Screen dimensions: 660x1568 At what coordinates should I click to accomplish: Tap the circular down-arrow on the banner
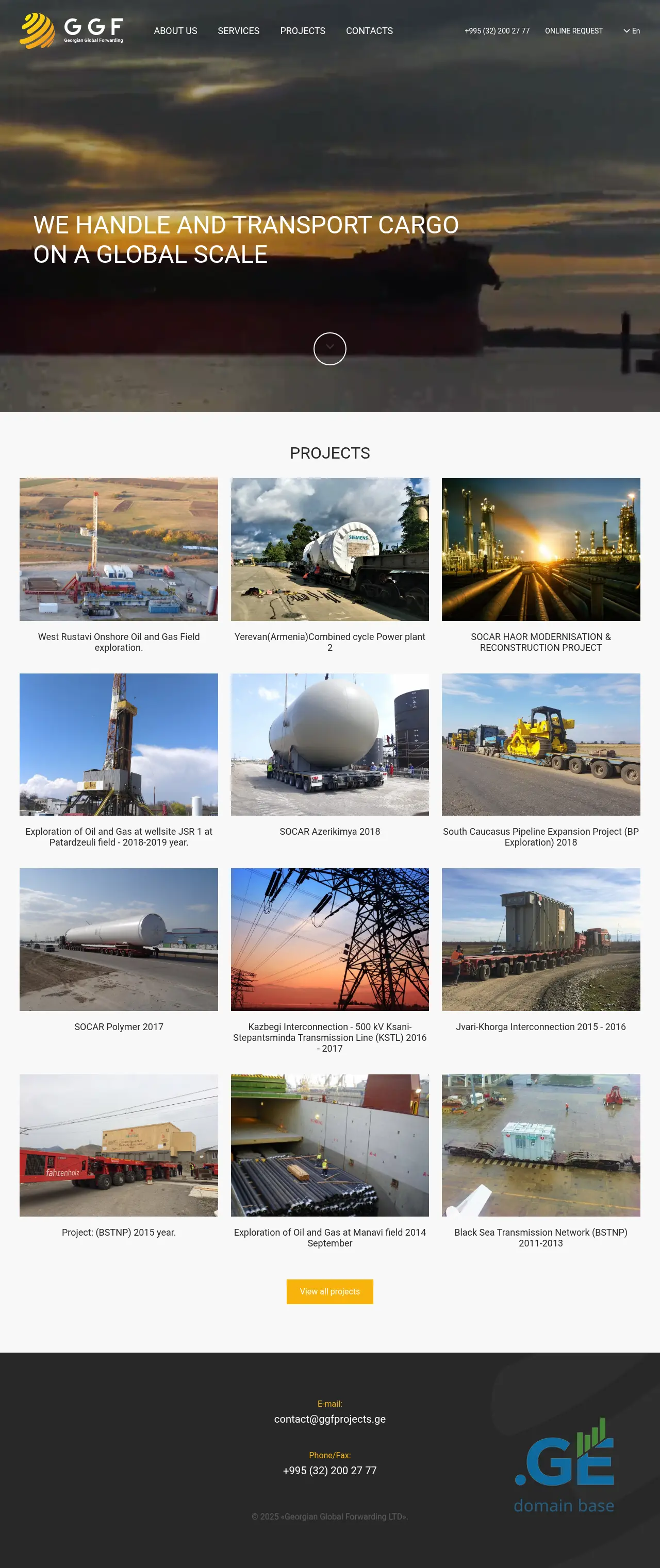pos(329,349)
